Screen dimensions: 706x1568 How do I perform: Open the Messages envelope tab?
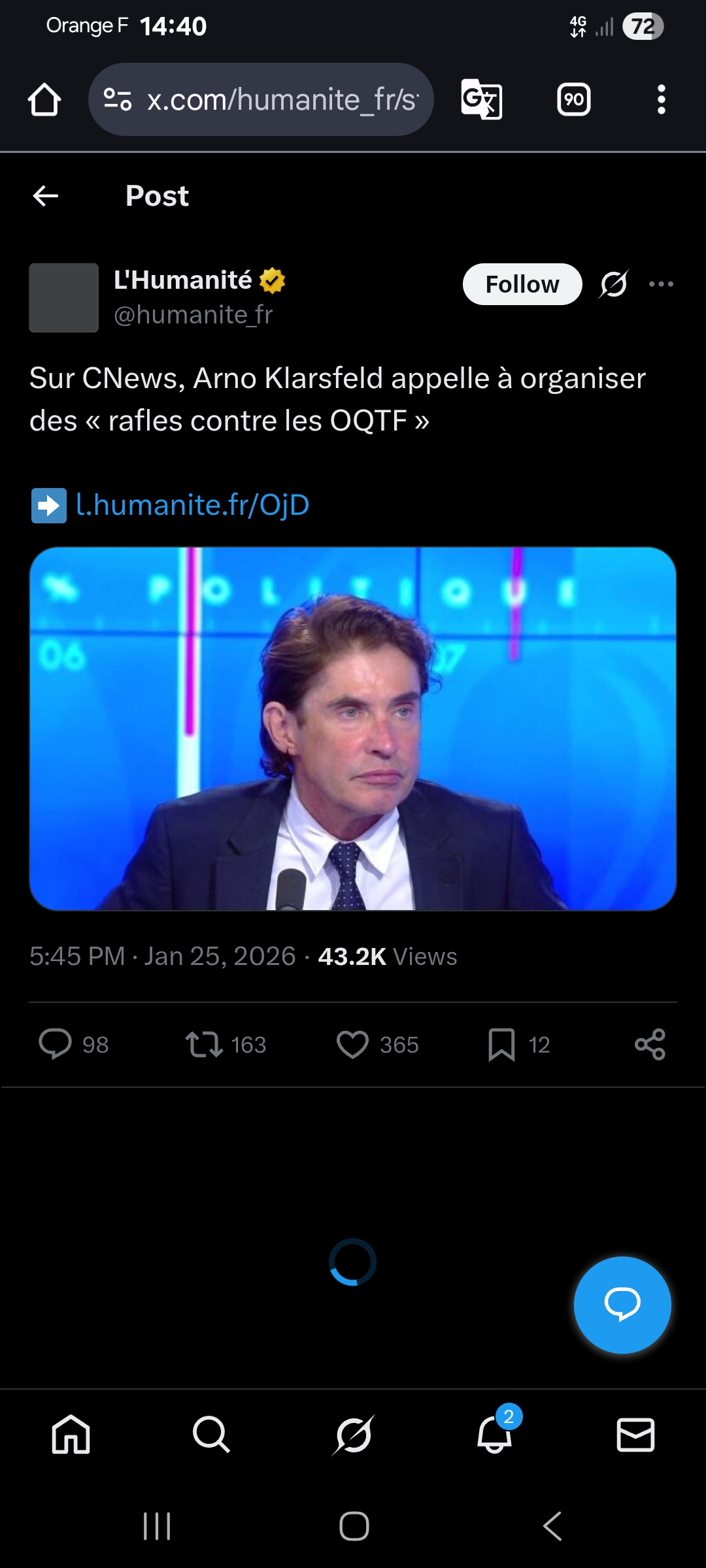(x=635, y=1434)
